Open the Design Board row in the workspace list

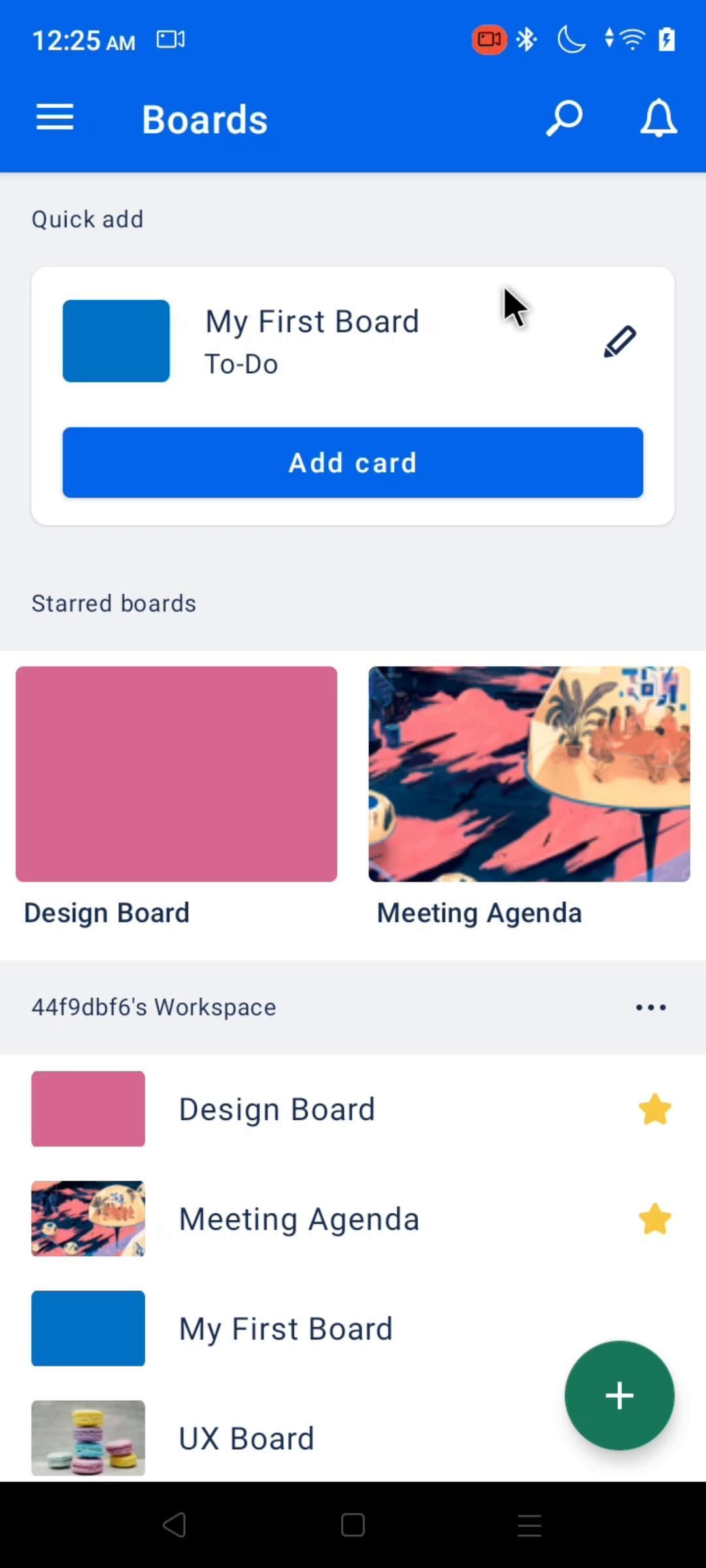coord(277,1109)
